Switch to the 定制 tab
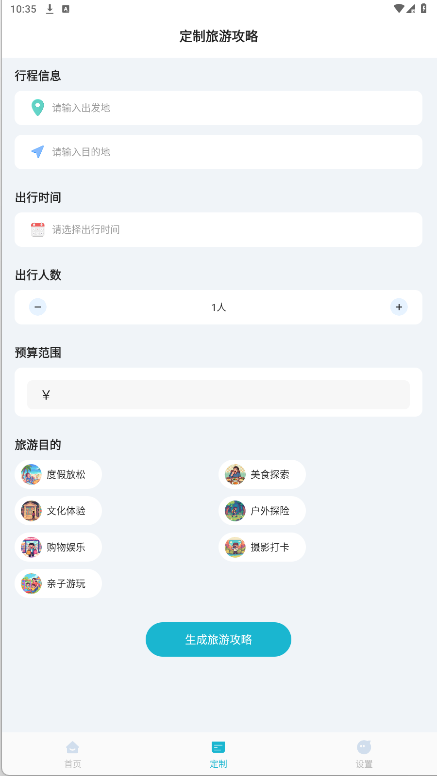This screenshot has height=776, width=437. pyautogui.click(x=218, y=754)
